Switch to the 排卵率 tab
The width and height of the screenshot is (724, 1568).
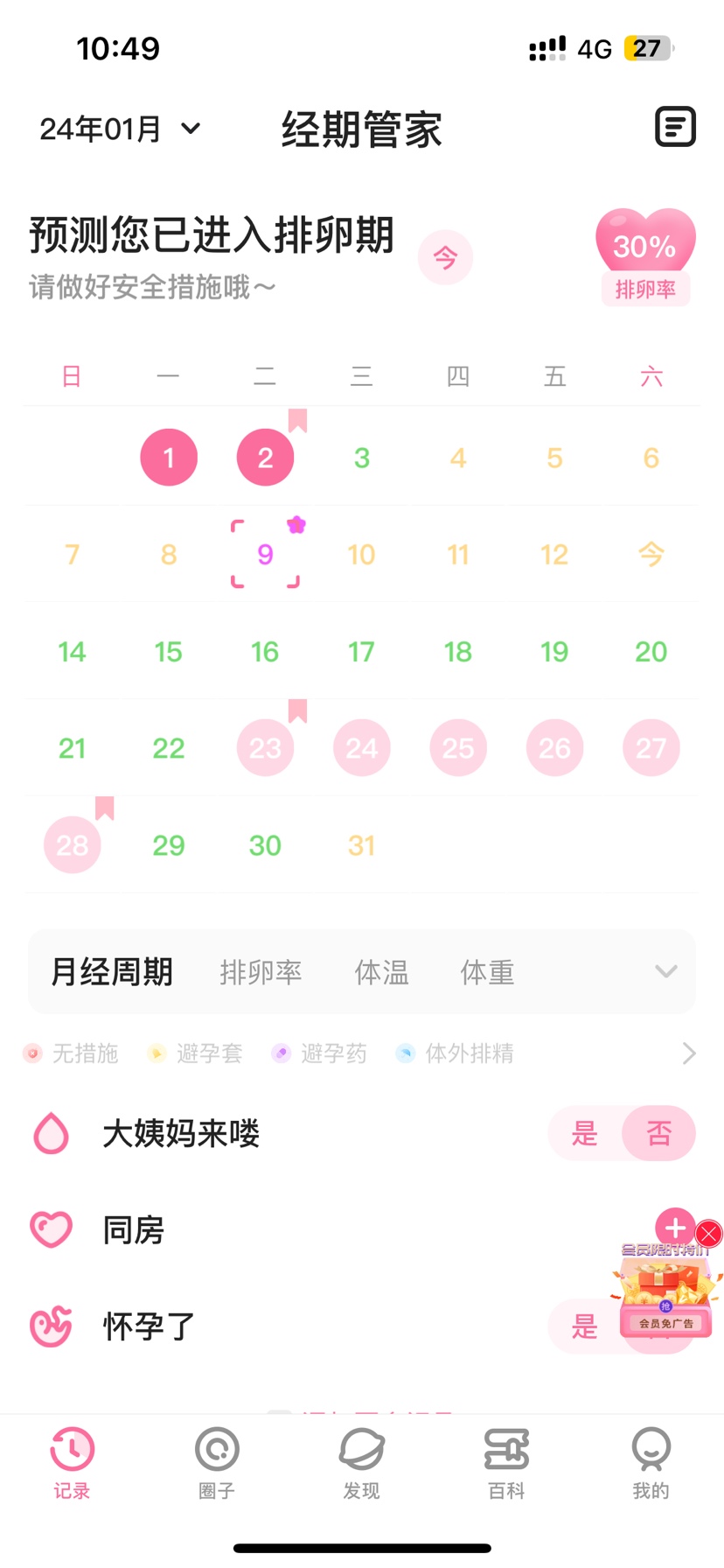[x=261, y=972]
